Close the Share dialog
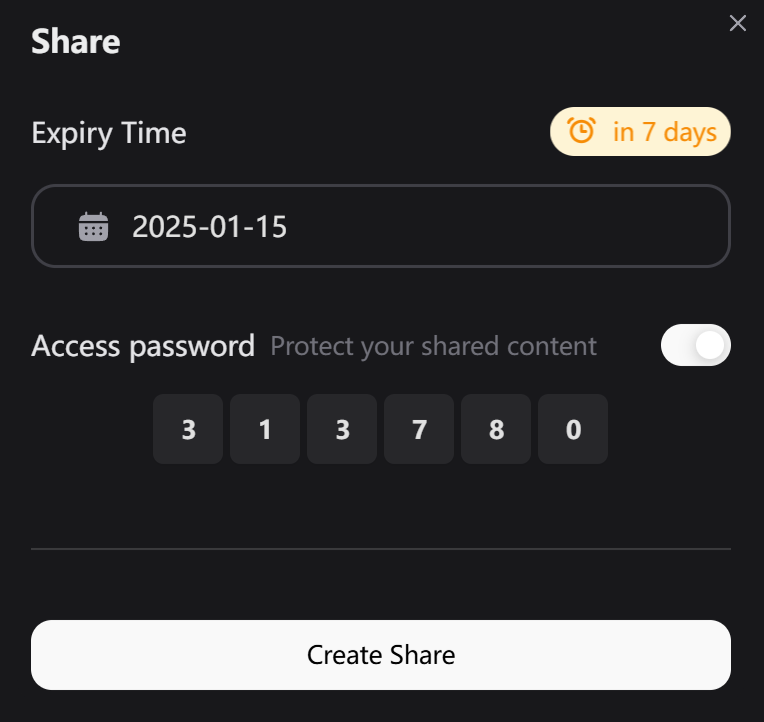This screenshot has width=764, height=722. 738,23
